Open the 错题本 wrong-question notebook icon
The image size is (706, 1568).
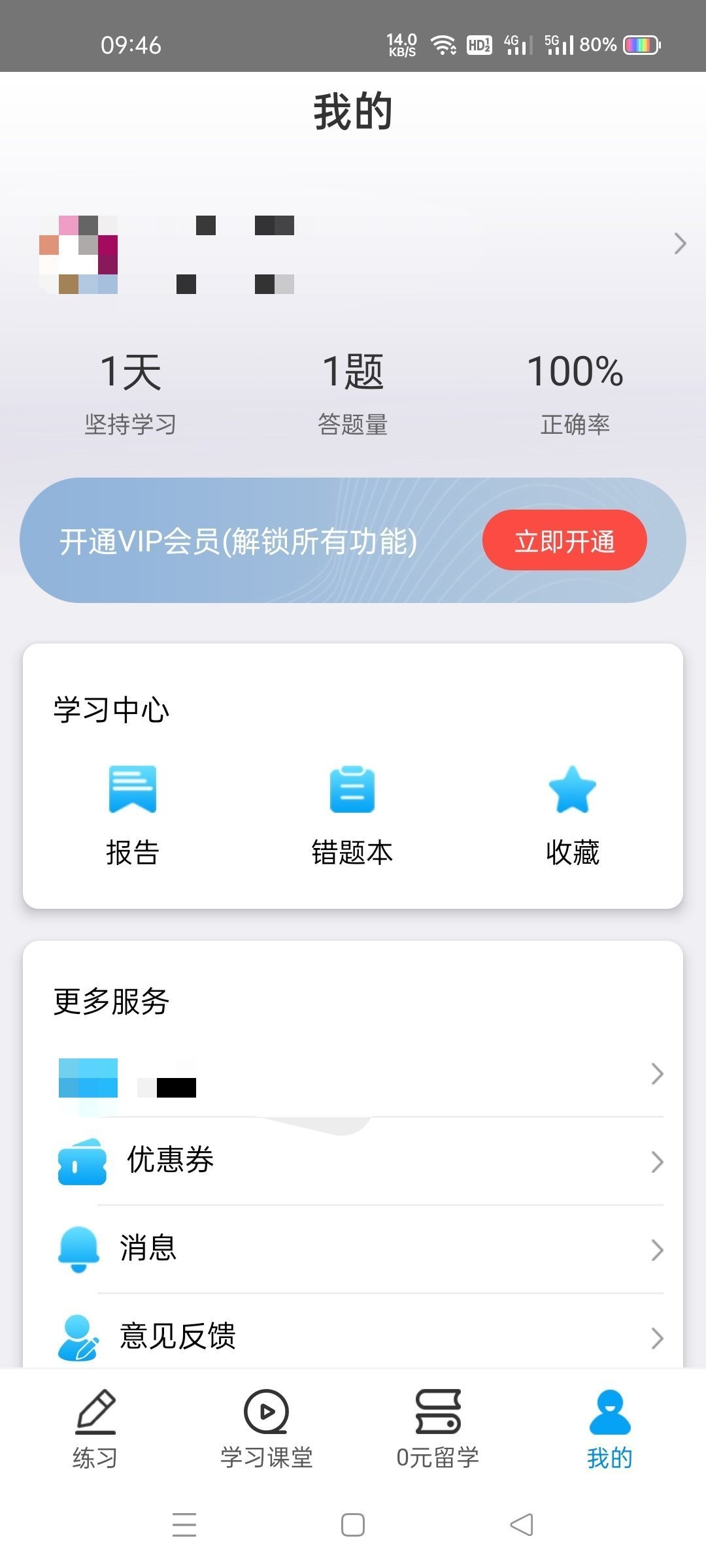pyautogui.click(x=352, y=791)
